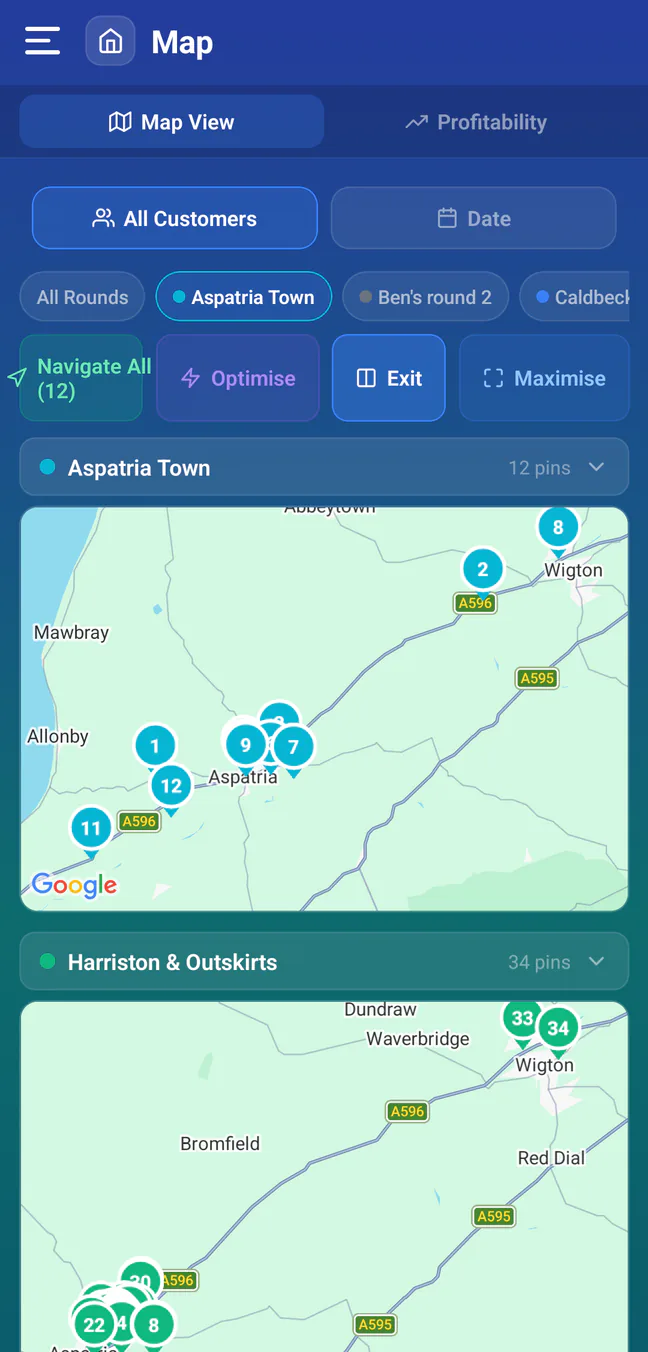Maximise the map view
The image size is (648, 1352).
[544, 378]
